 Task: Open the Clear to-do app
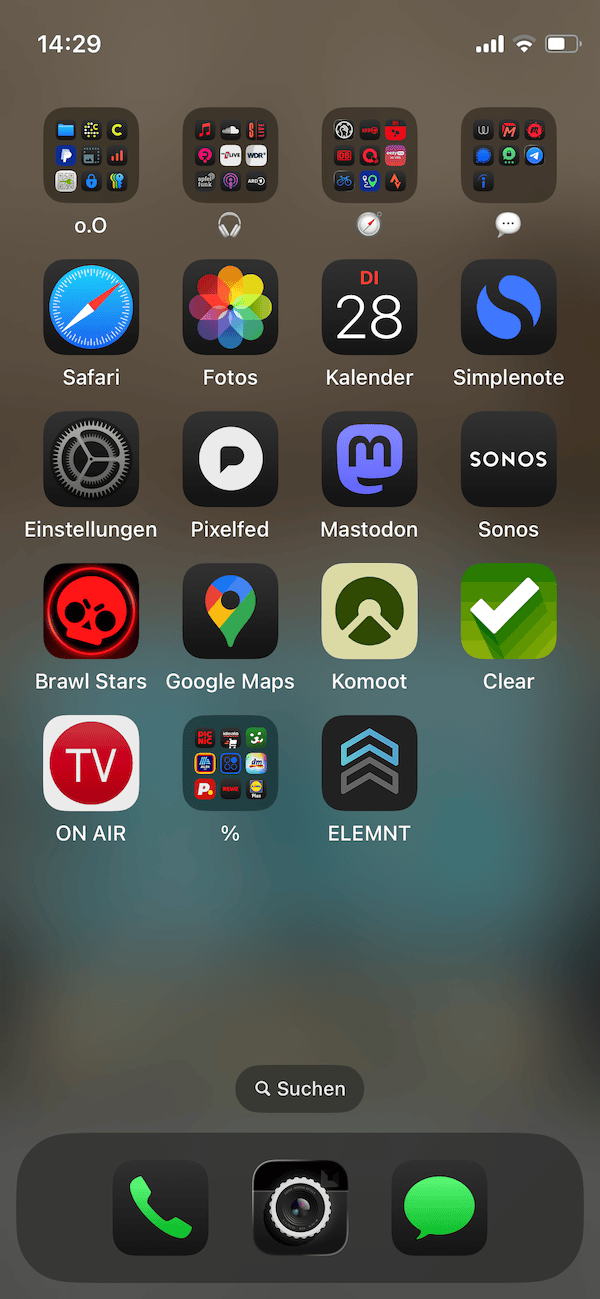pyautogui.click(x=508, y=611)
